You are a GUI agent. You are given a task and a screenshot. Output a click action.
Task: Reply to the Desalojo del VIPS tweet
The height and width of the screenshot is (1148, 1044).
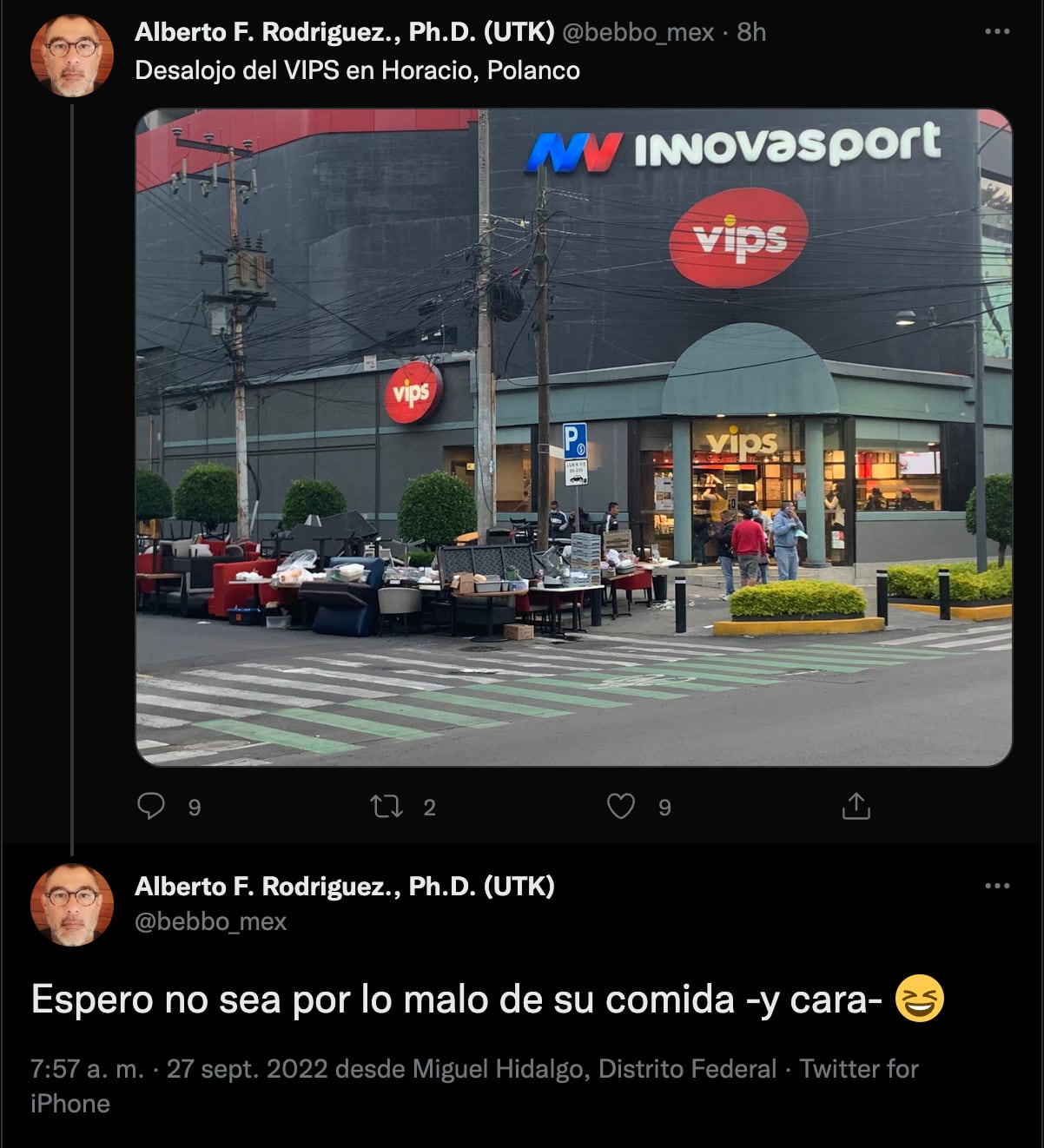click(151, 807)
